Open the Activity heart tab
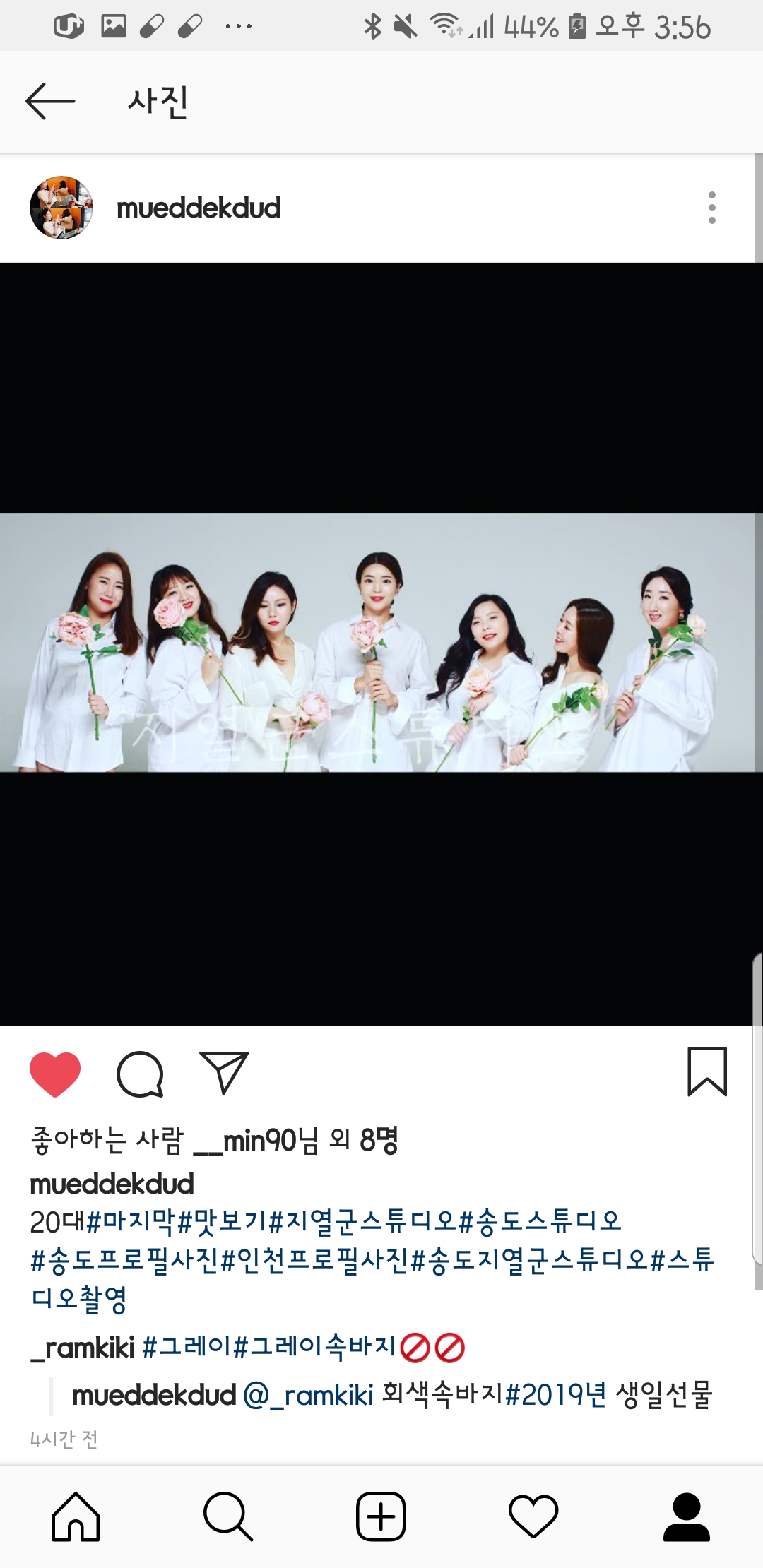The height and width of the screenshot is (1568, 763). pyautogui.click(x=533, y=1516)
